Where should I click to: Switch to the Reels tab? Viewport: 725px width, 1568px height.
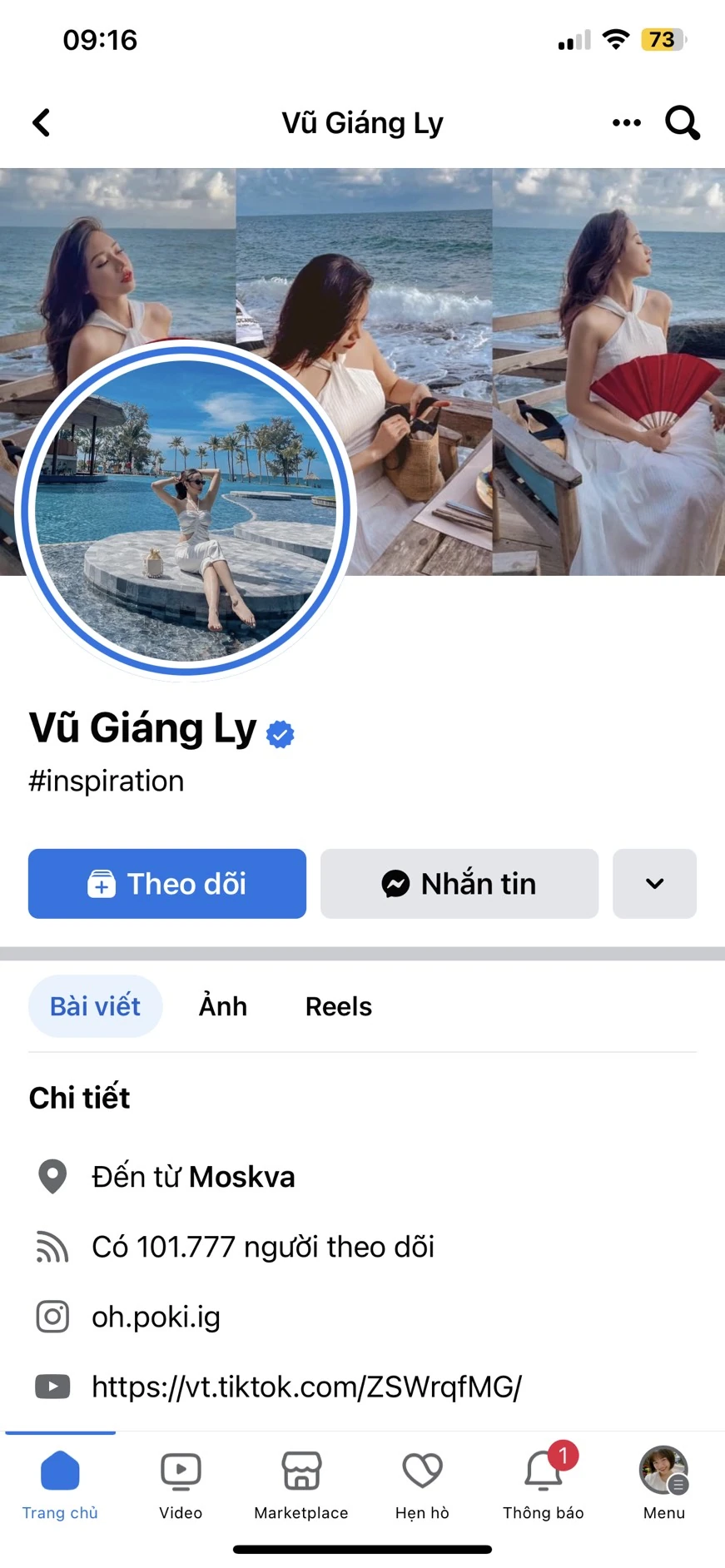(338, 1006)
